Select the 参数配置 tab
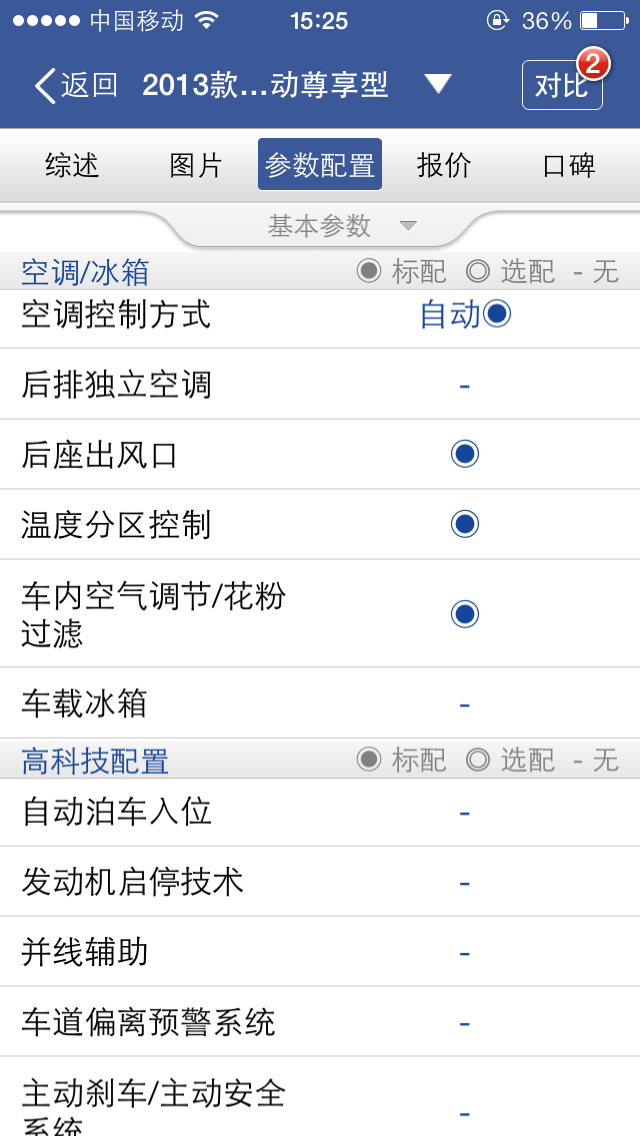The image size is (640, 1136). (x=320, y=165)
